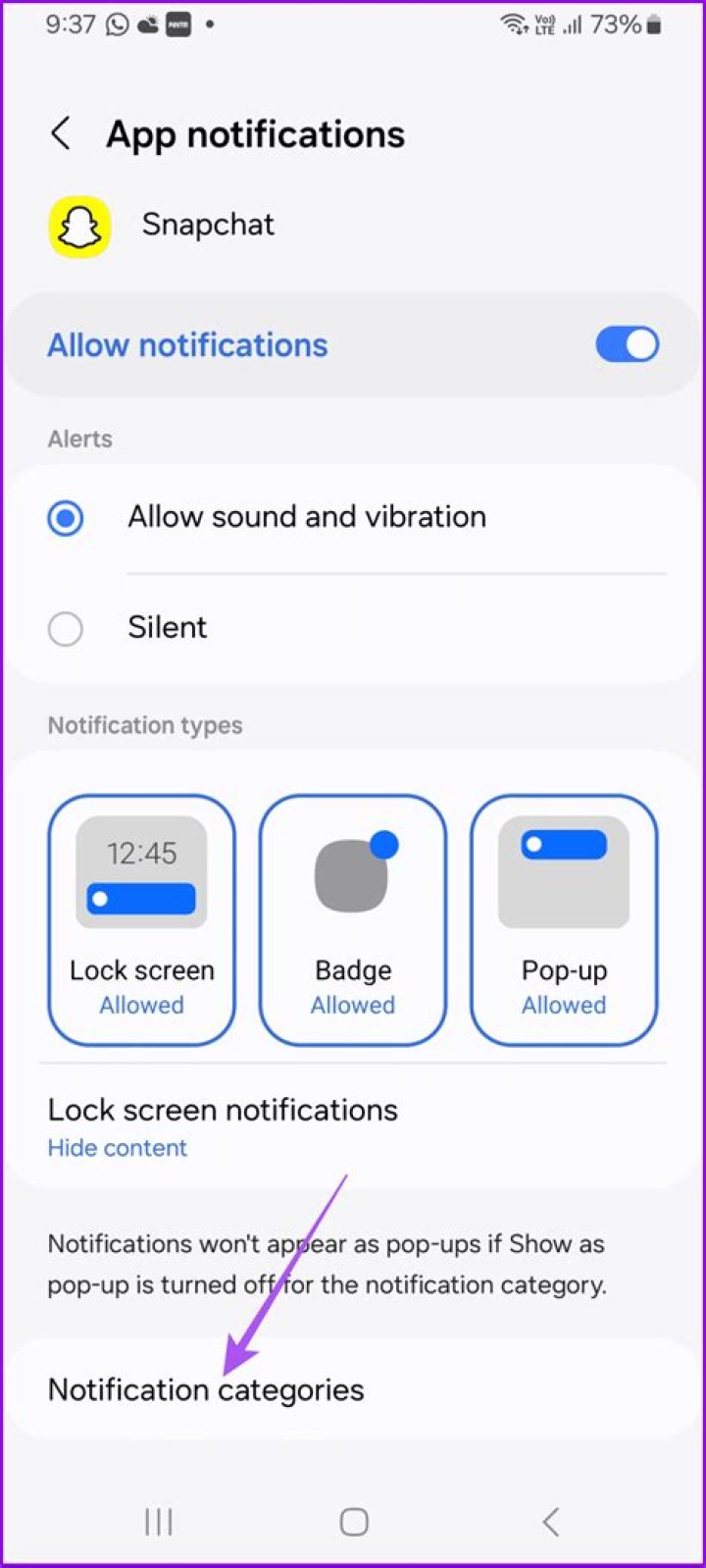The image size is (706, 1568).
Task: Toggle Pop-up notification type
Action: click(564, 919)
